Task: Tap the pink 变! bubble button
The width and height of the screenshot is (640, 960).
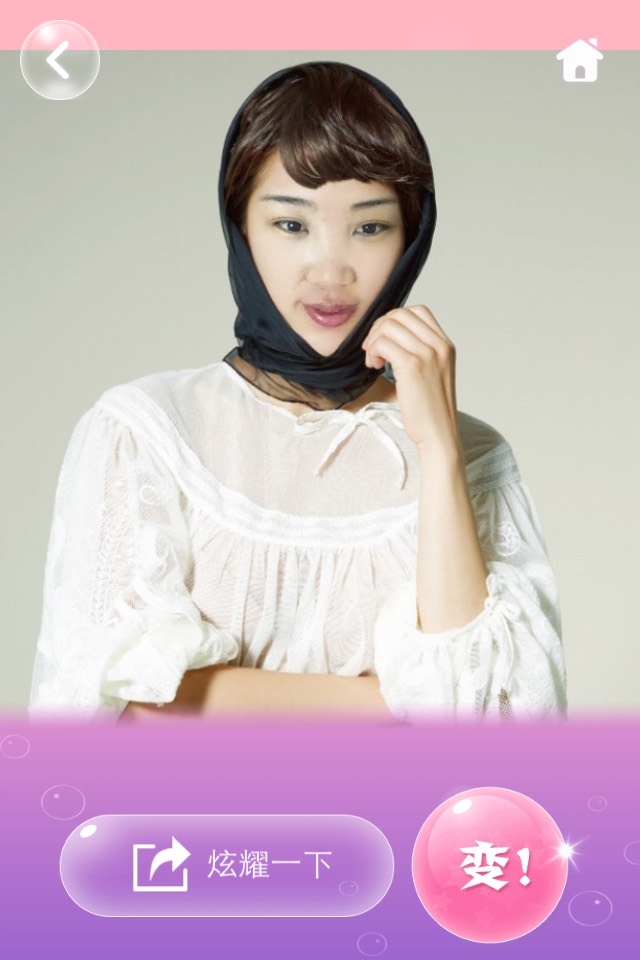Action: point(491,865)
